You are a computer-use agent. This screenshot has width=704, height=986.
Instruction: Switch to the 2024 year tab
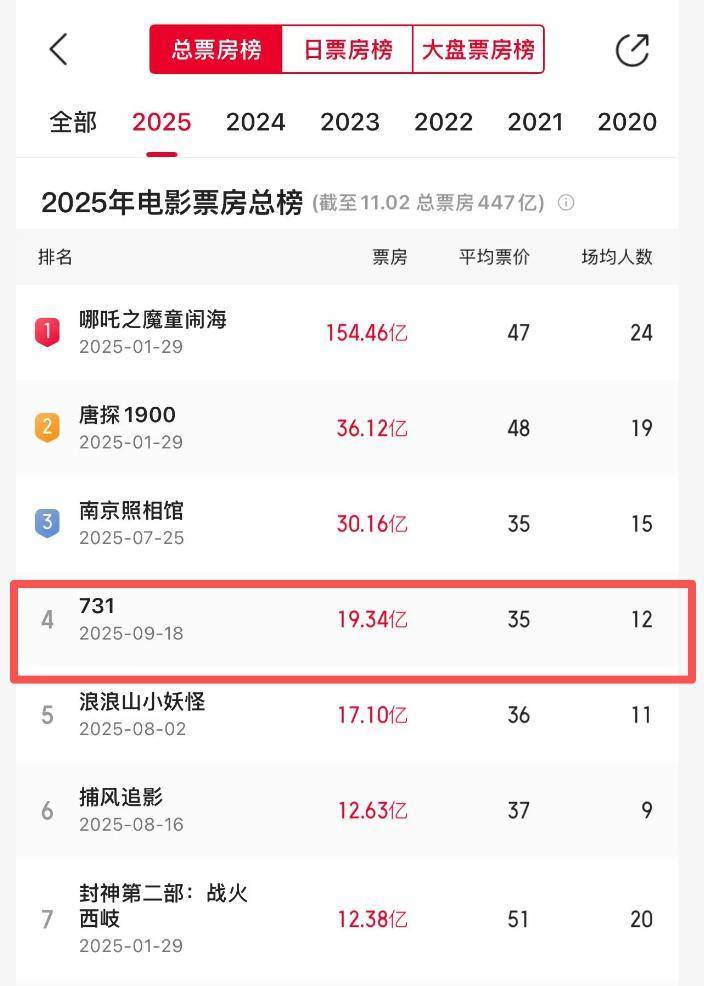255,122
